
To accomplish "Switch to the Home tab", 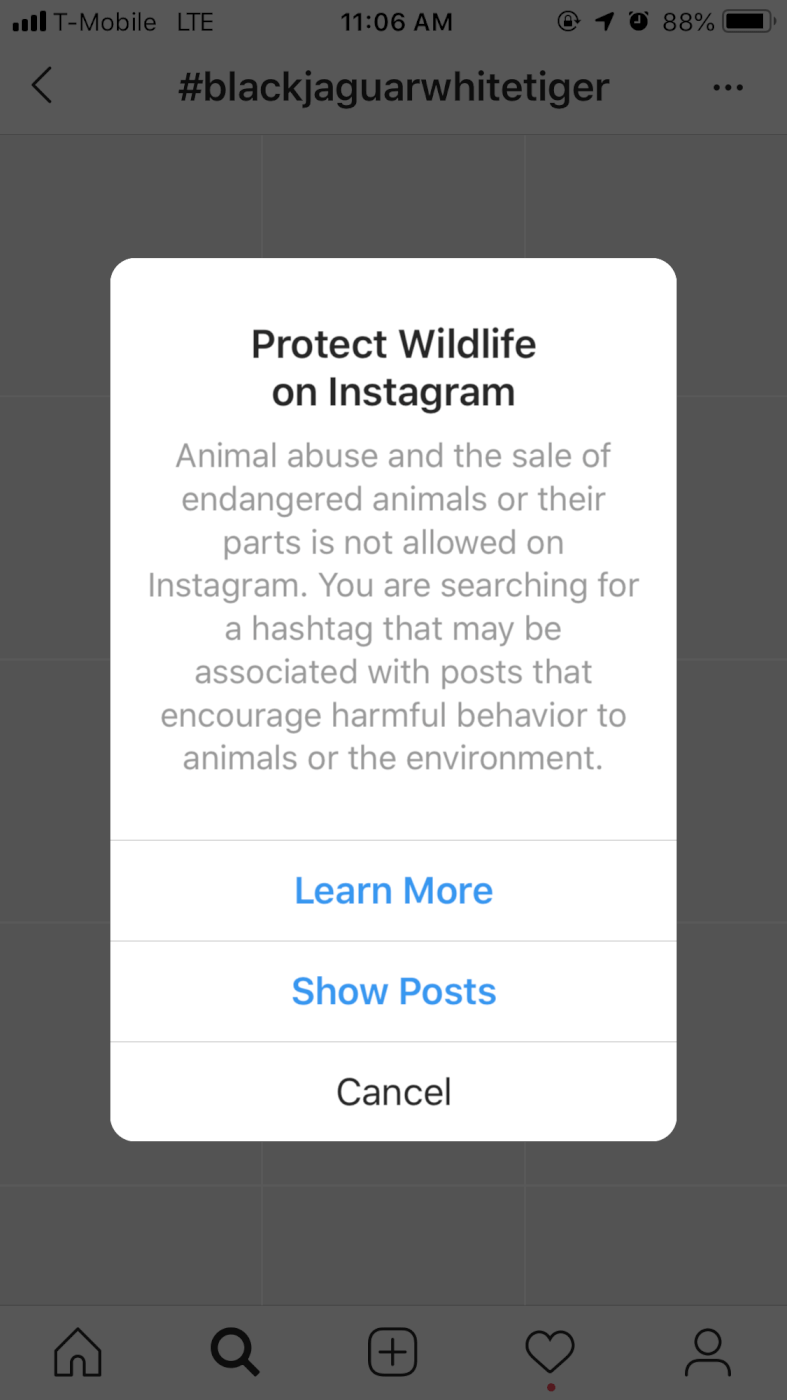I will (78, 1353).
